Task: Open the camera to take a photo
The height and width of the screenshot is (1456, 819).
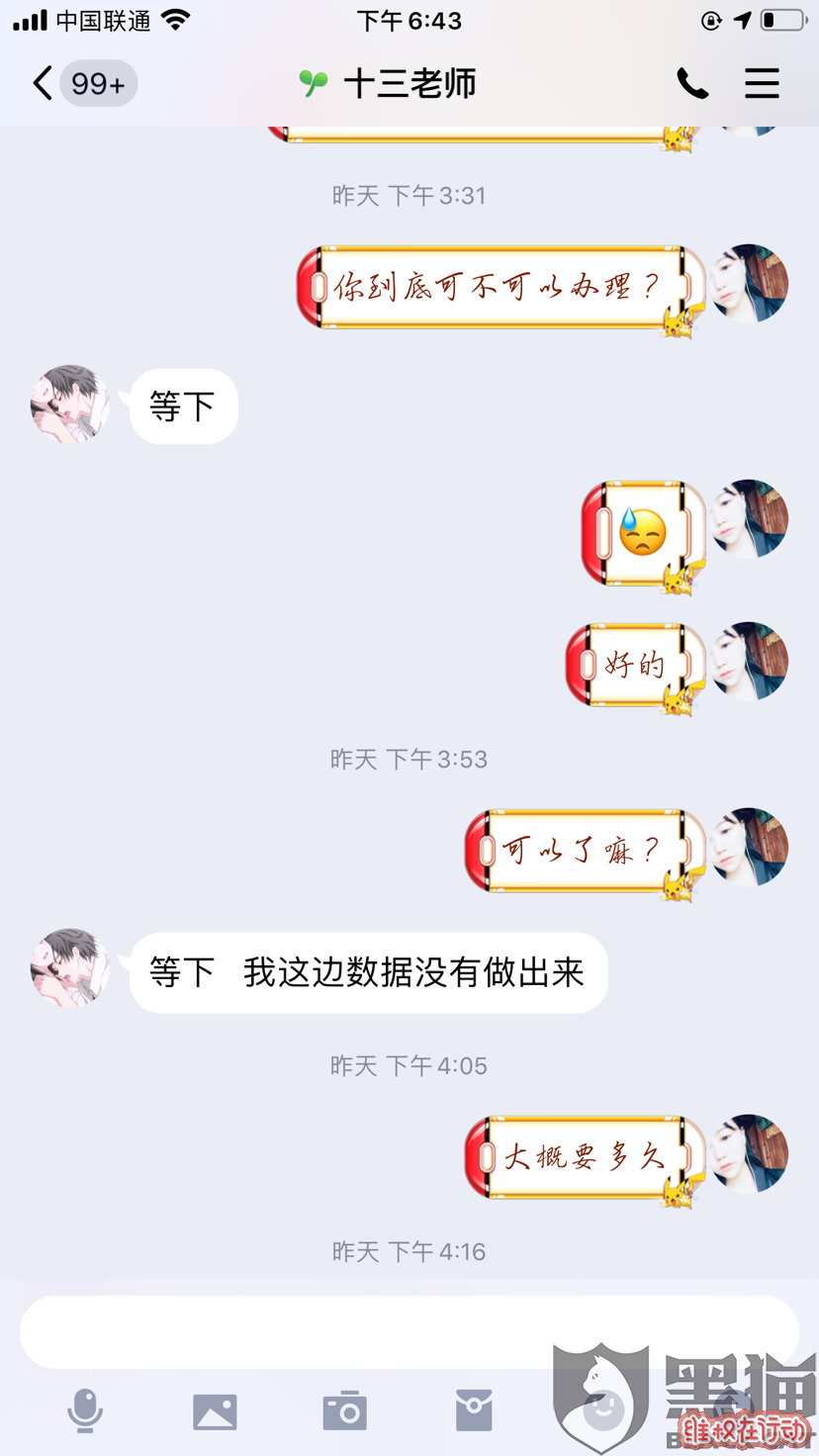Action: coord(344,1410)
